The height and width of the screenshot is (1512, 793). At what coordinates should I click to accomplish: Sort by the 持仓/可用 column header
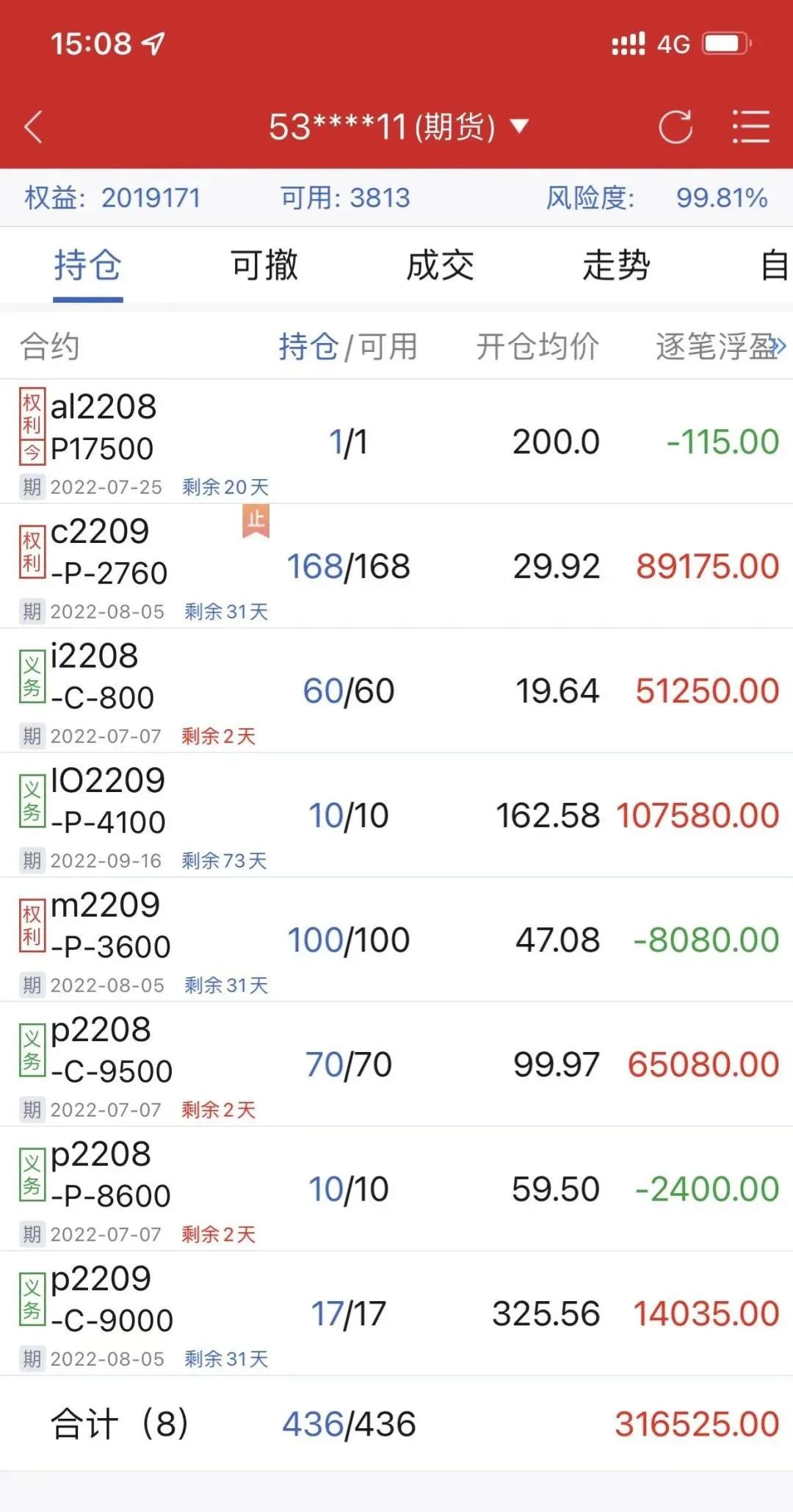(348, 346)
